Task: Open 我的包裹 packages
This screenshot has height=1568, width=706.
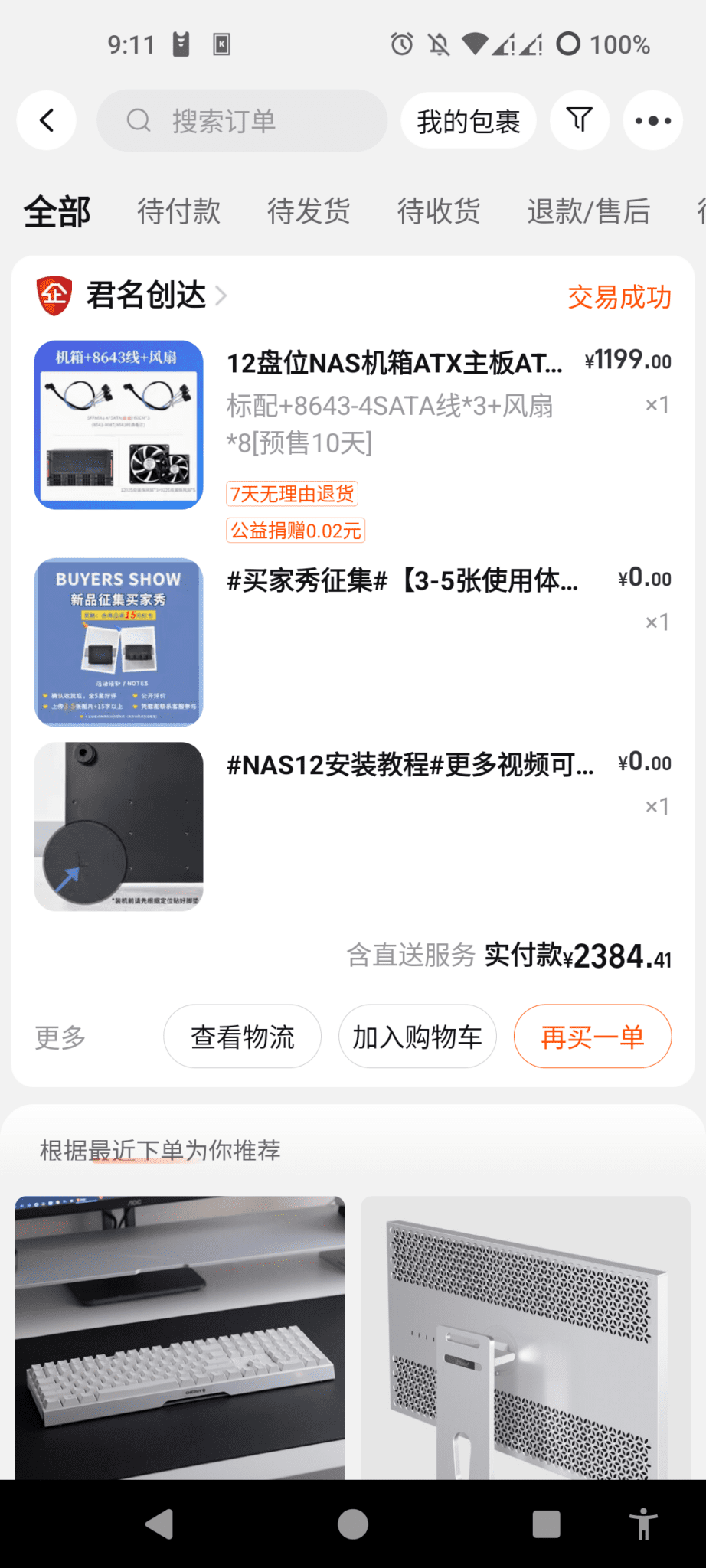Action: pyautogui.click(x=468, y=121)
